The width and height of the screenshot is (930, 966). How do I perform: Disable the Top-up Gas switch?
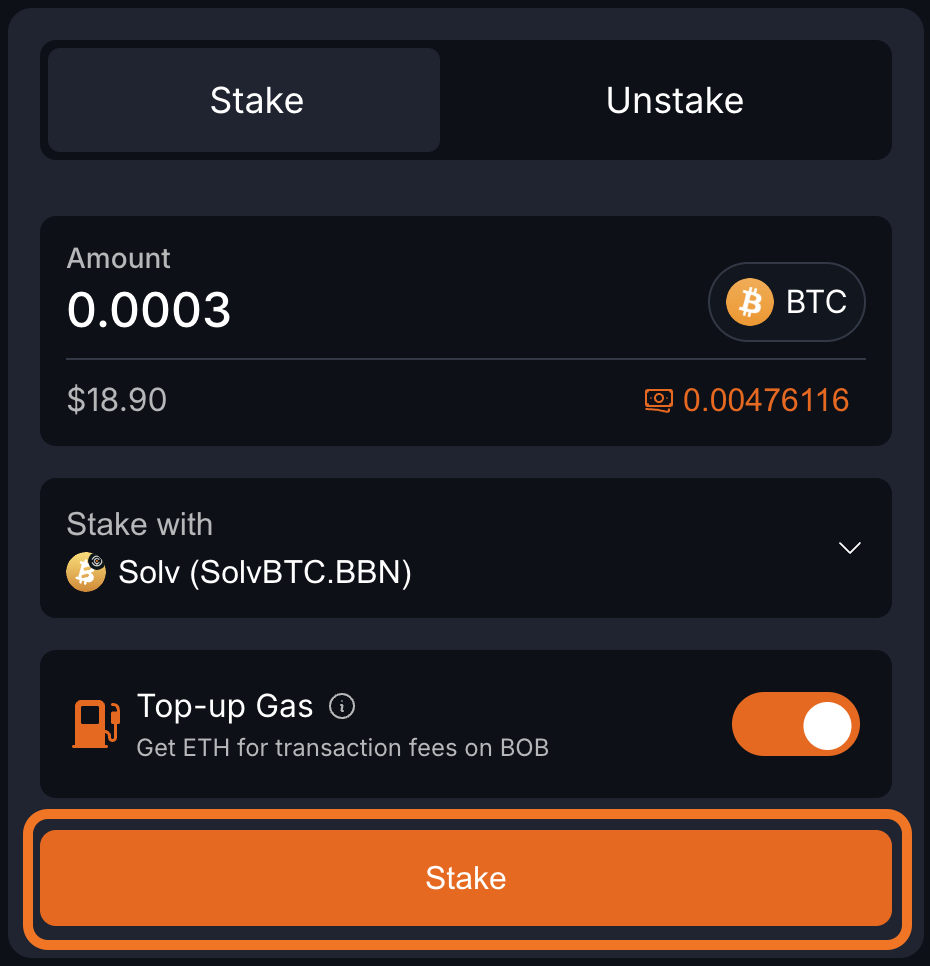tap(795, 724)
